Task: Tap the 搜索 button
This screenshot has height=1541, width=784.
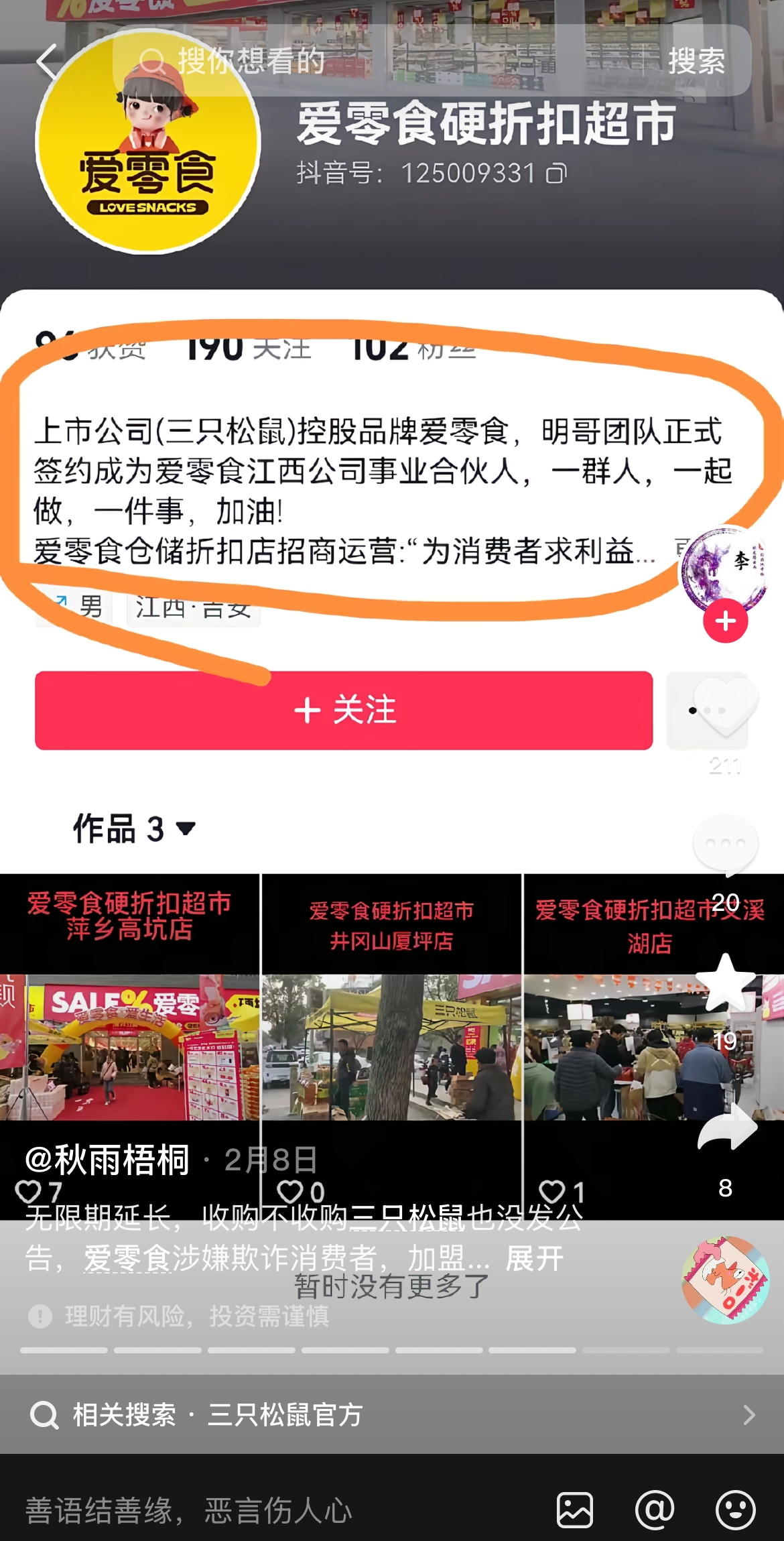Action: 697,62
